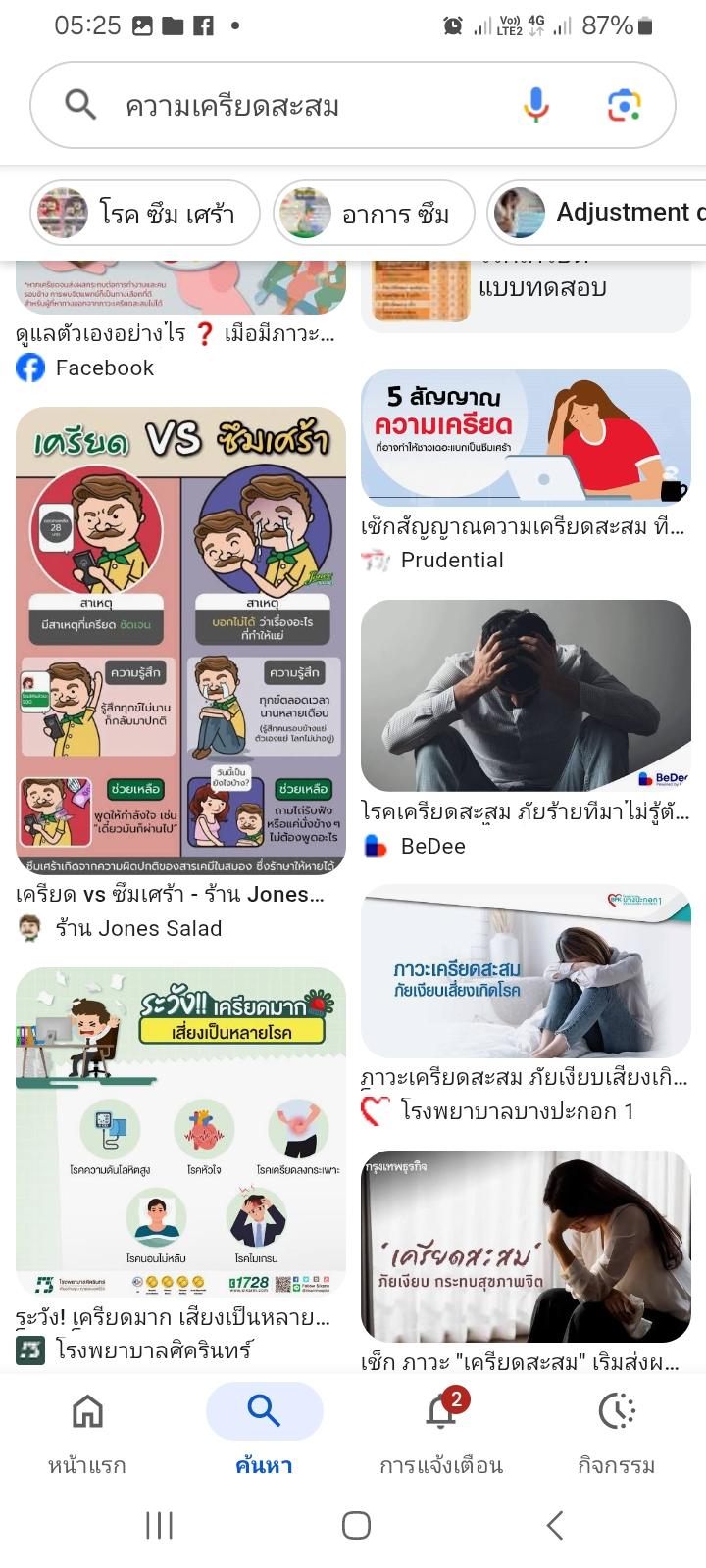Open the Facebook image result

click(180, 312)
